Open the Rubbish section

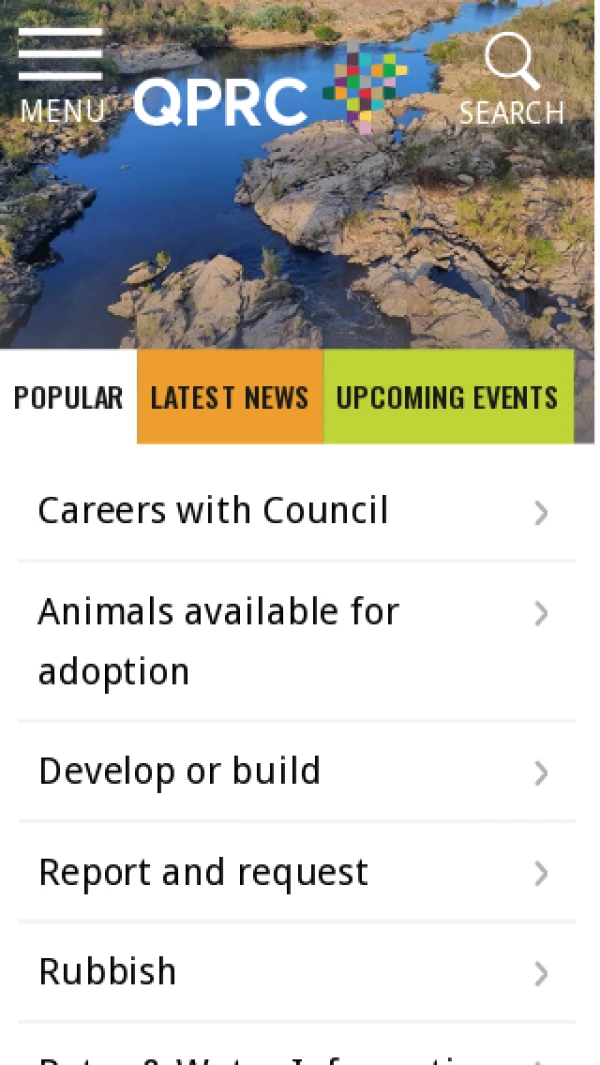(x=296, y=972)
